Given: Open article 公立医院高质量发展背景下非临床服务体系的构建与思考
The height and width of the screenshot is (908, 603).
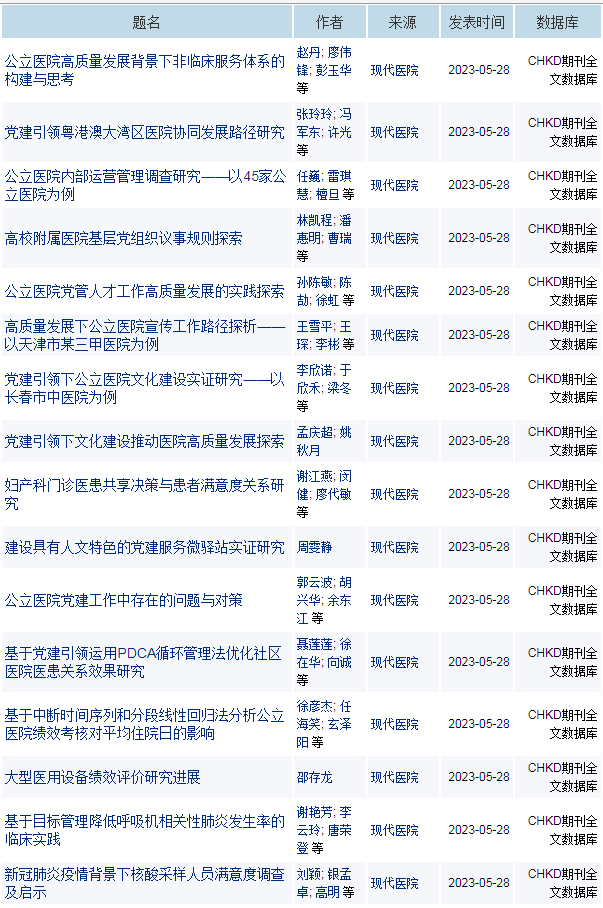Looking at the screenshot, I should click(144, 61).
